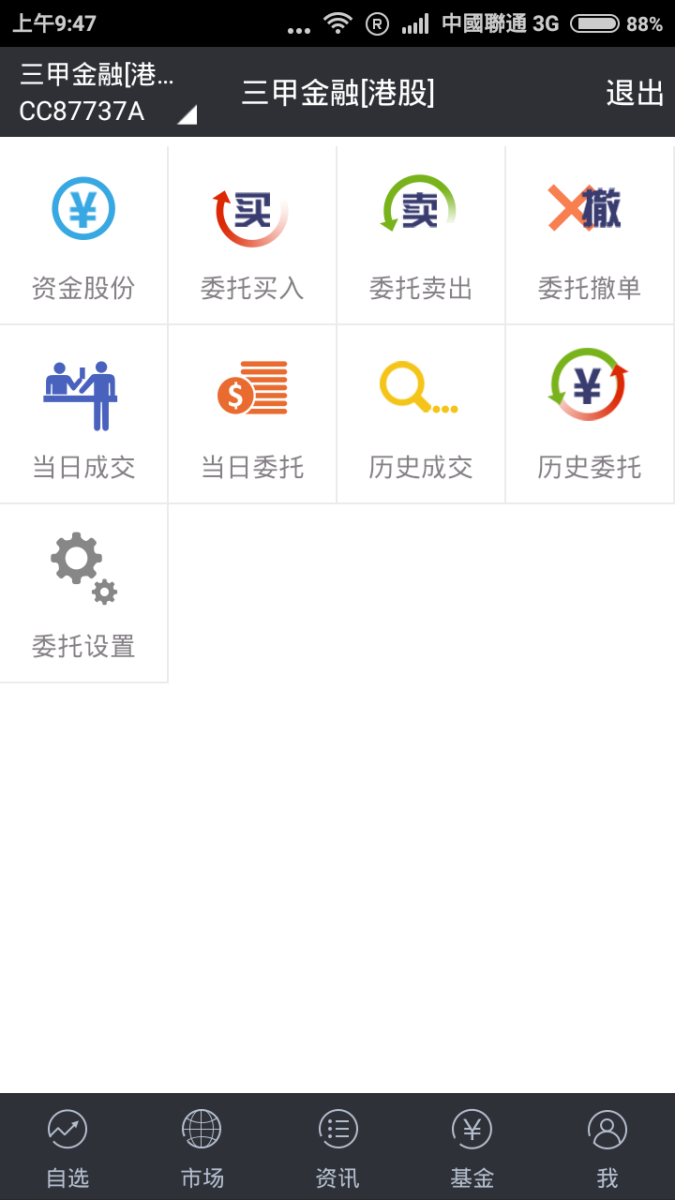Switch to the 自选 watchlist tab
The height and width of the screenshot is (1200, 675).
[x=67, y=1147]
